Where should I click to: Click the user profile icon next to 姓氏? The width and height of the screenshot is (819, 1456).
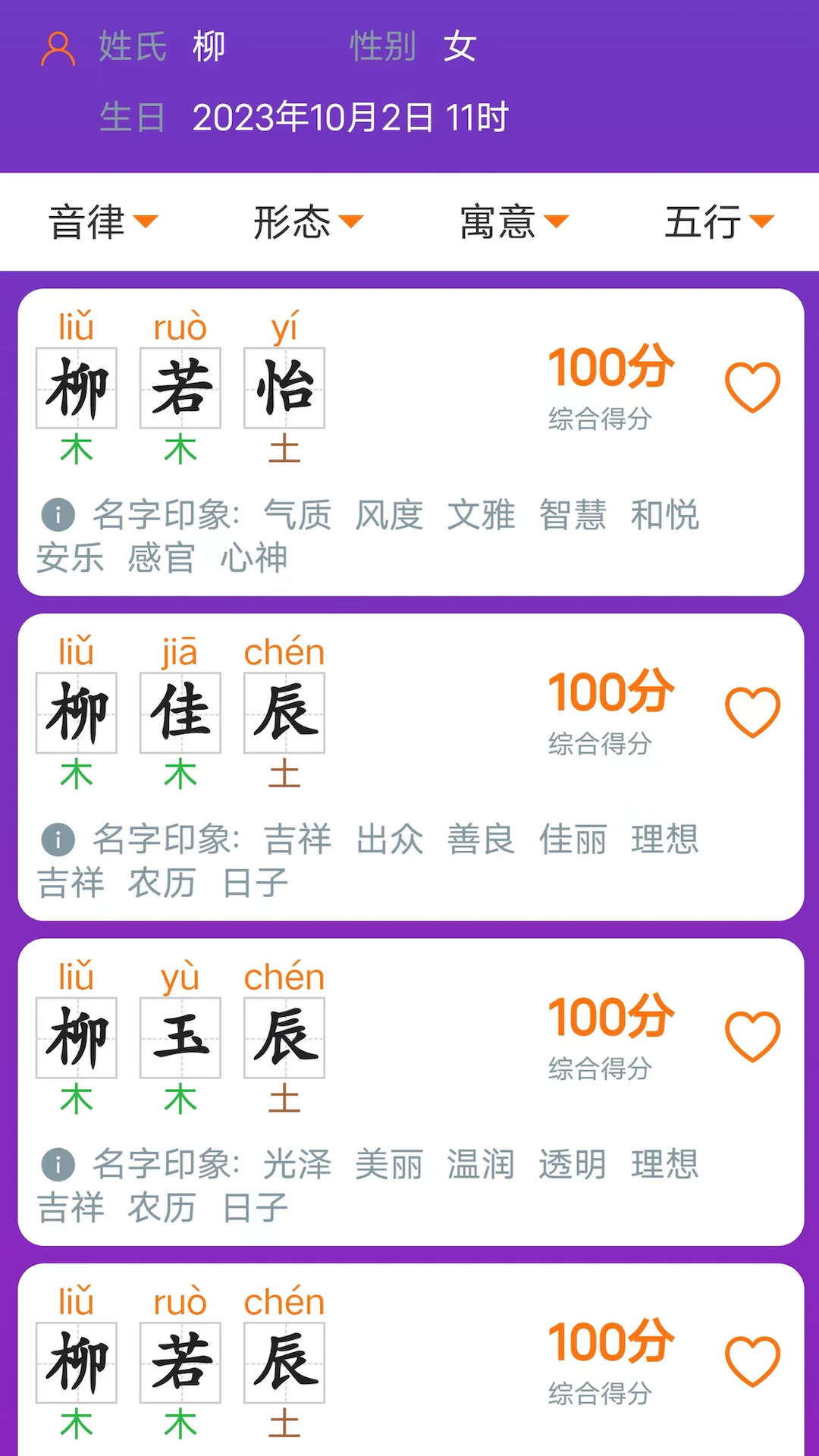click(58, 47)
